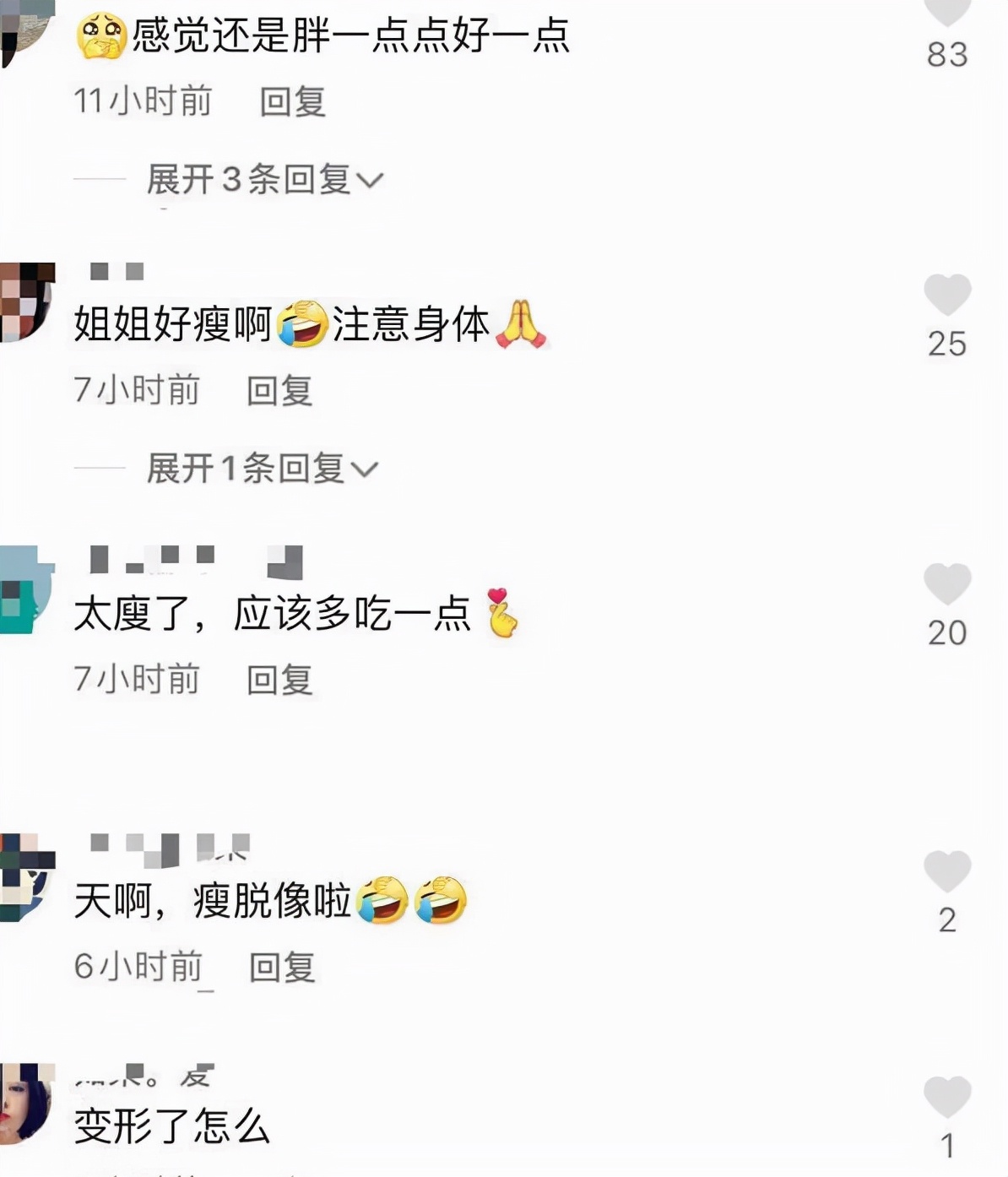Viewport: 1008px width, 1177px height.
Task: Reply to the comment 姐姐好瘦啊 注意身体
Action: pyautogui.click(x=279, y=391)
